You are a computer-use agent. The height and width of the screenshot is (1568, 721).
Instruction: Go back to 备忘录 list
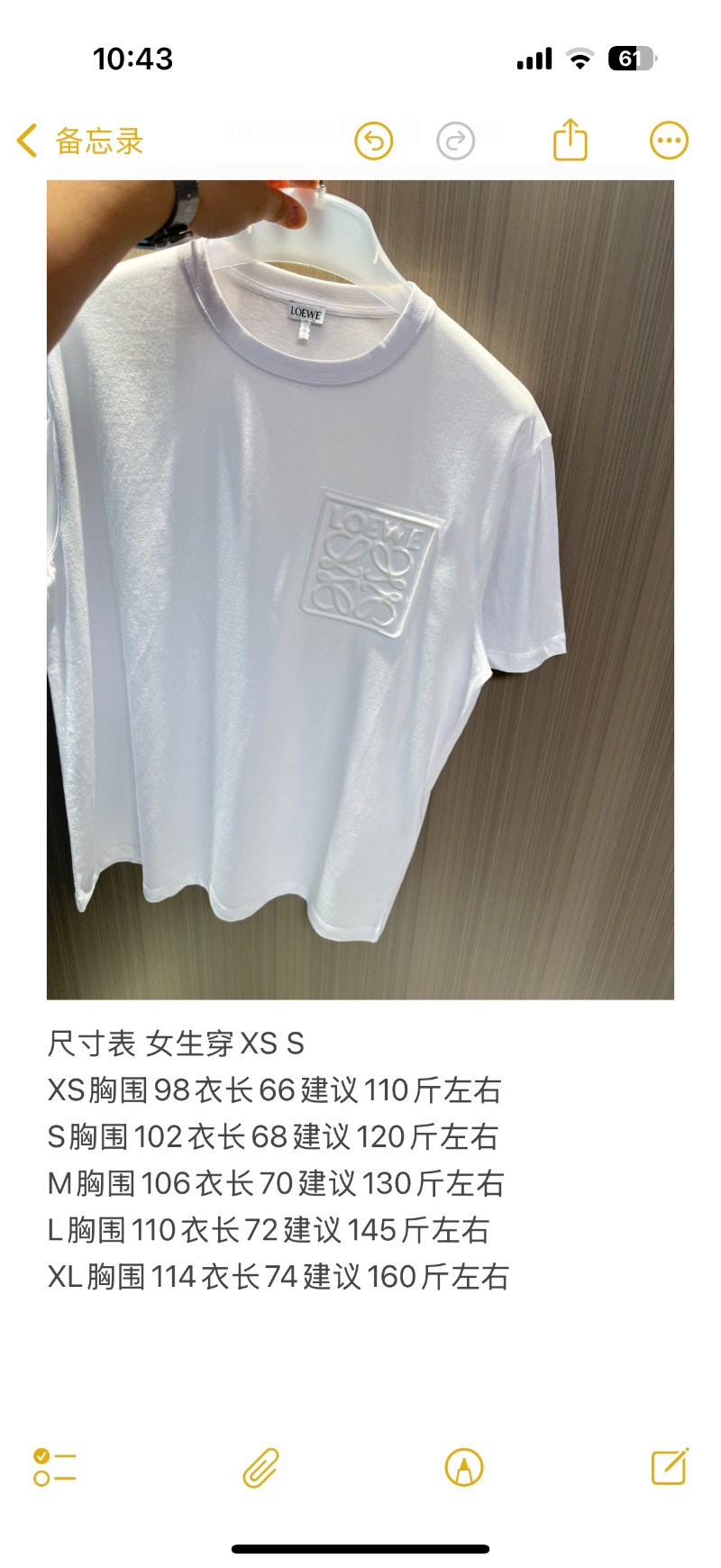[79, 141]
